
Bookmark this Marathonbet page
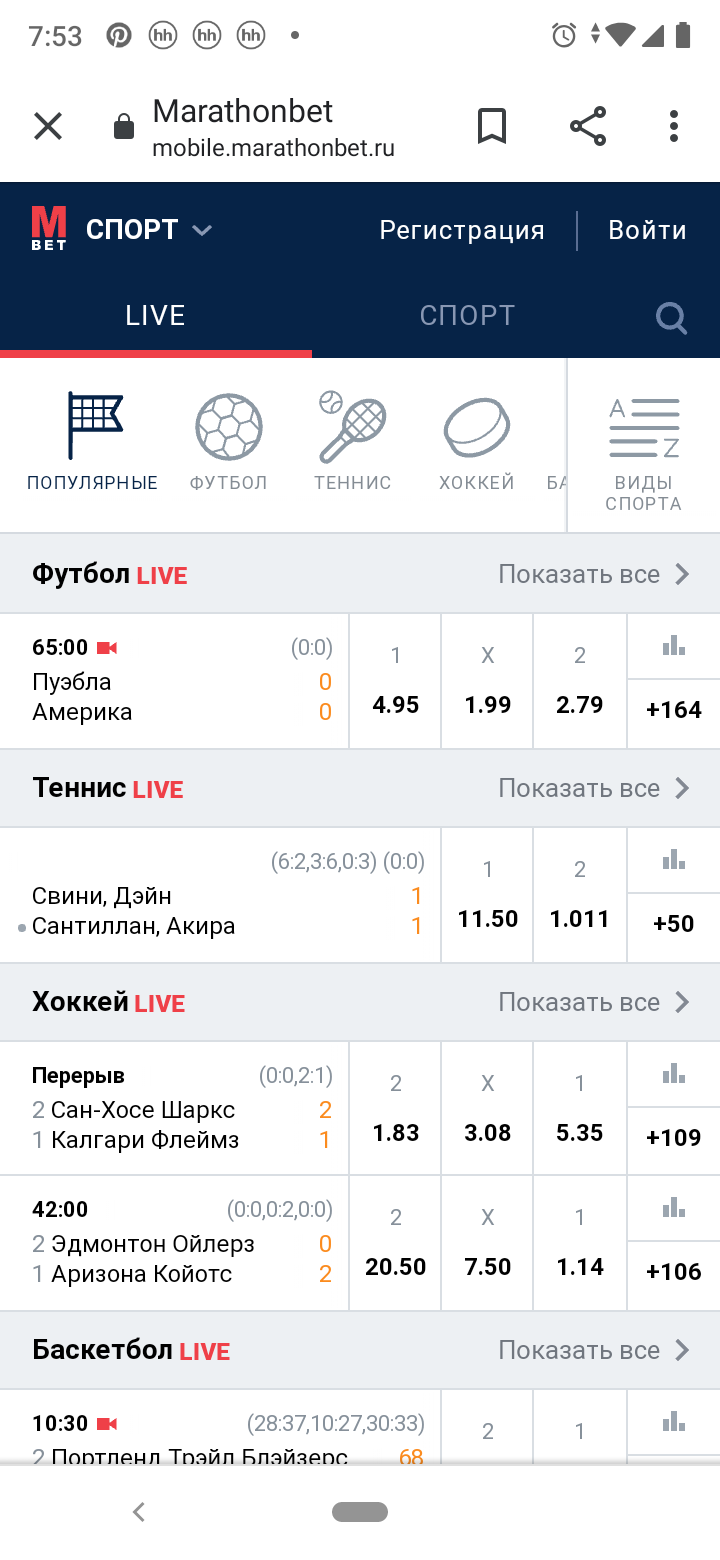pos(491,127)
